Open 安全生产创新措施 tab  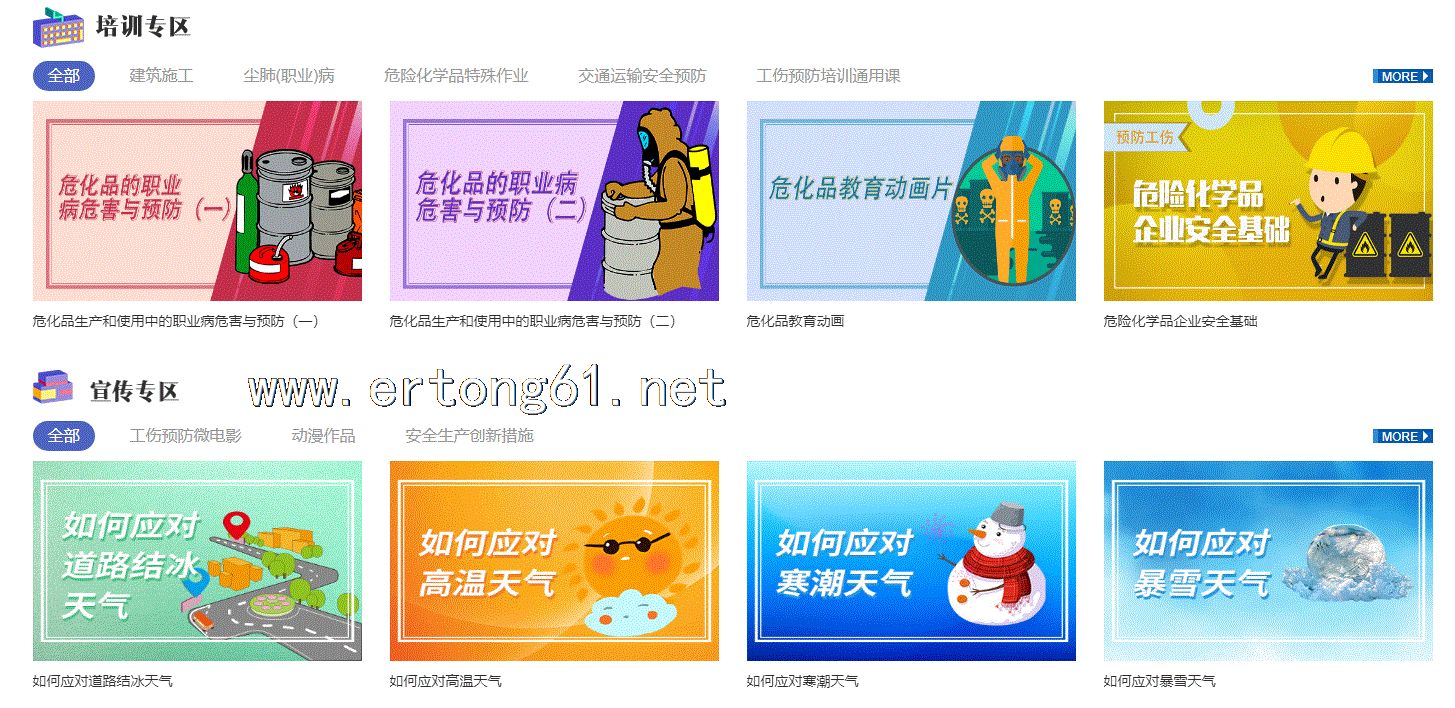tap(469, 436)
